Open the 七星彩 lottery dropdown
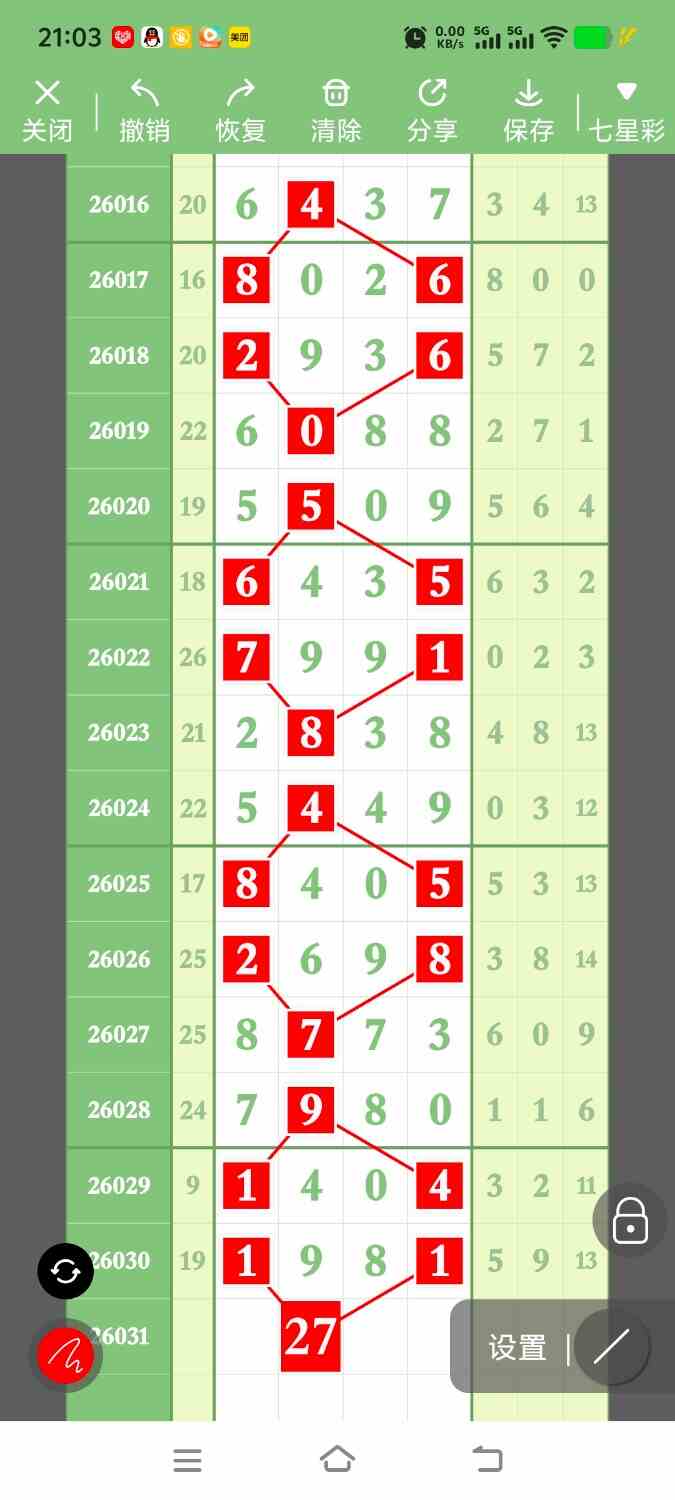The height and width of the screenshot is (1500, 675). tap(627, 111)
